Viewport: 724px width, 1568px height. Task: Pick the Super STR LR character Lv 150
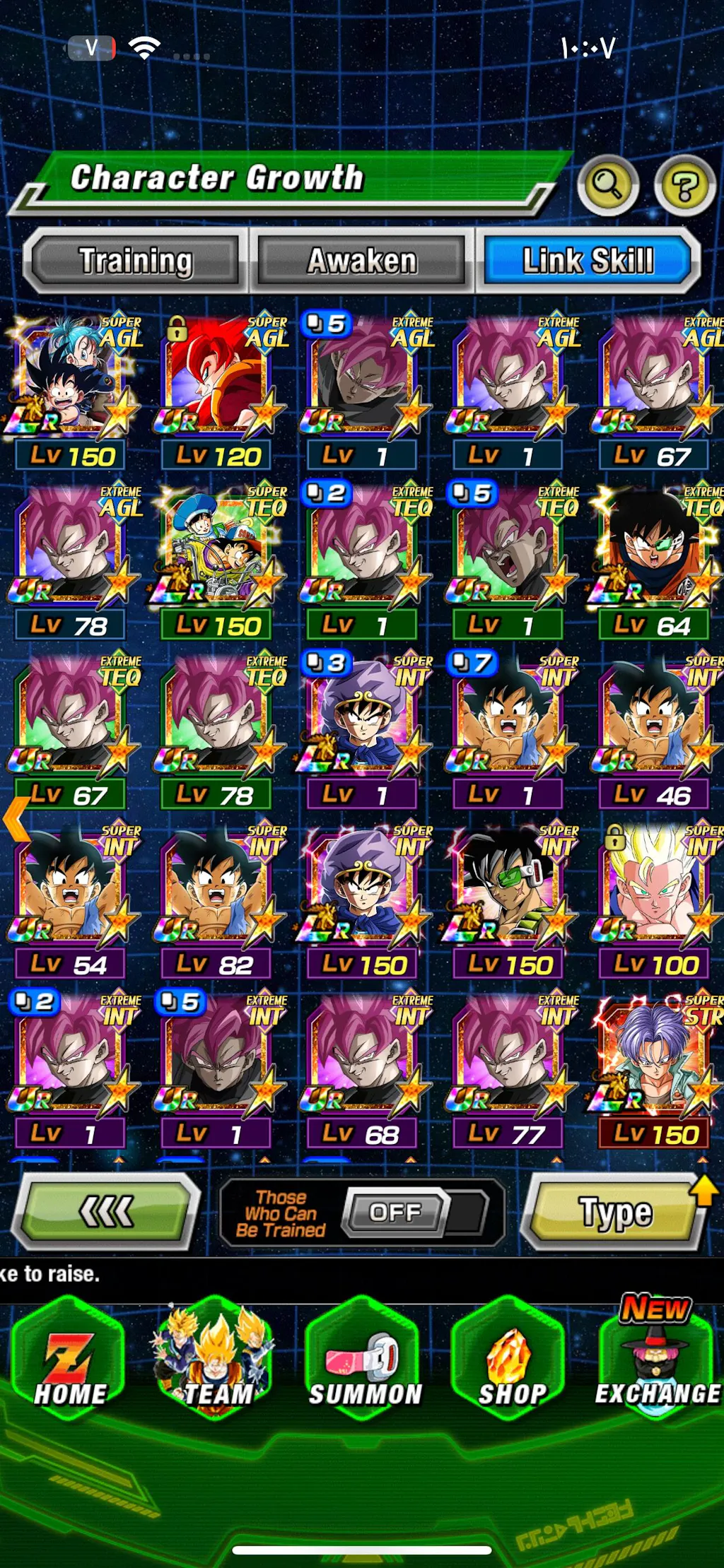click(654, 1060)
